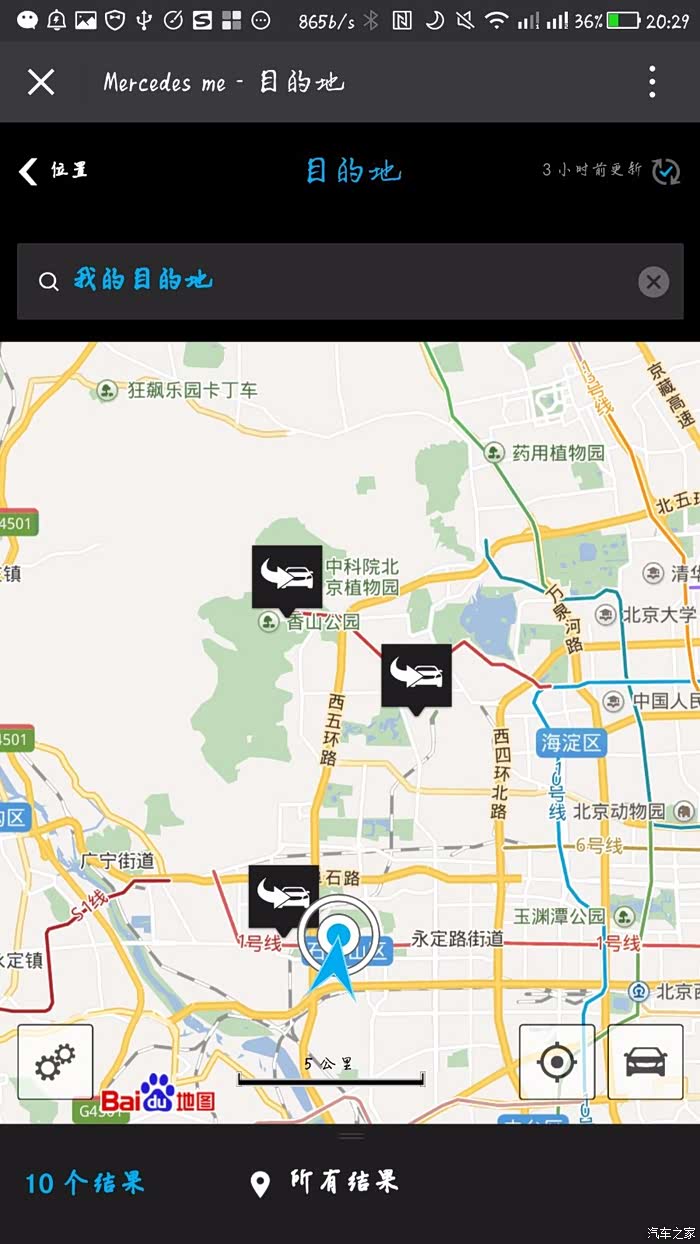The image size is (700, 1244).
Task: Clear the destination search text
Action: 653,282
